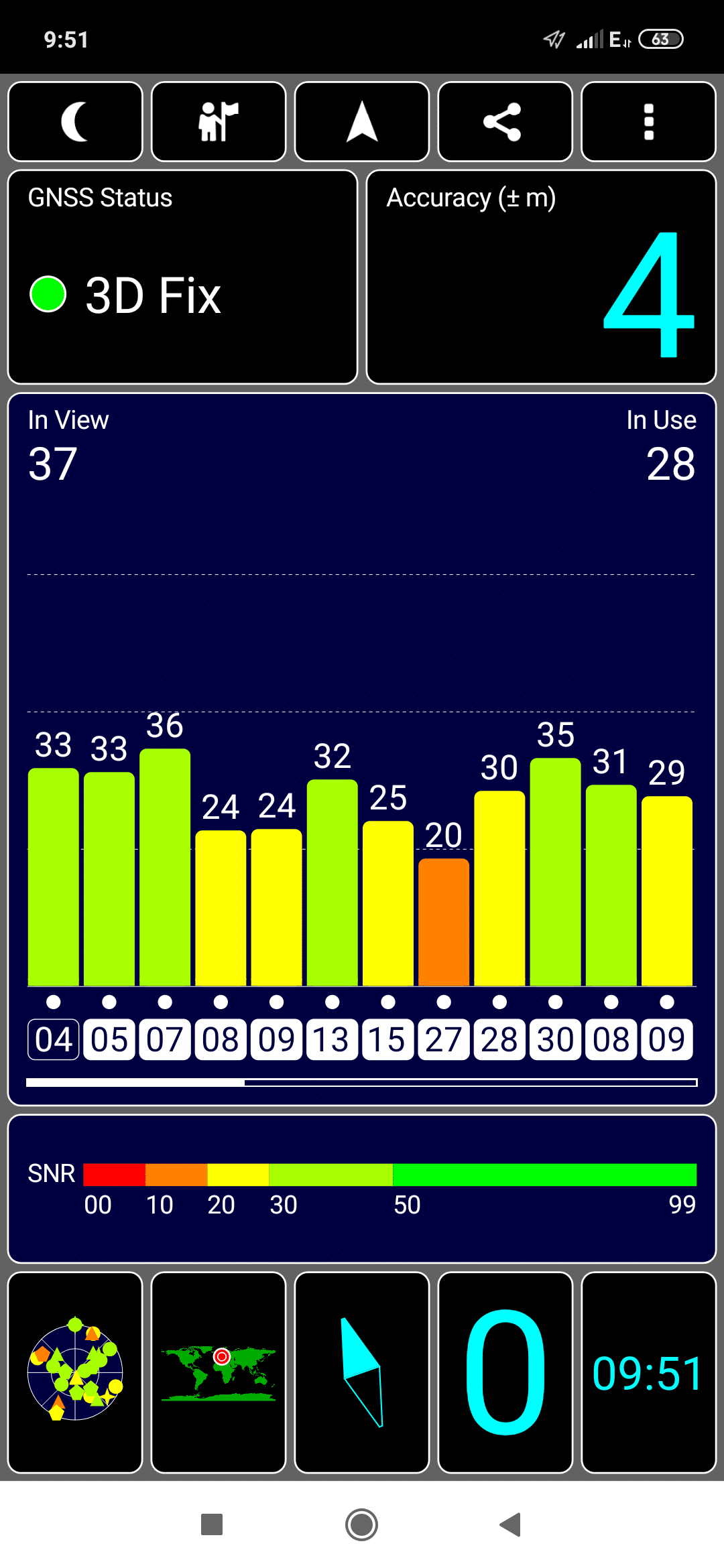This screenshot has width=724, height=1568.
Task: Open the Accuracy panel
Action: [541, 277]
